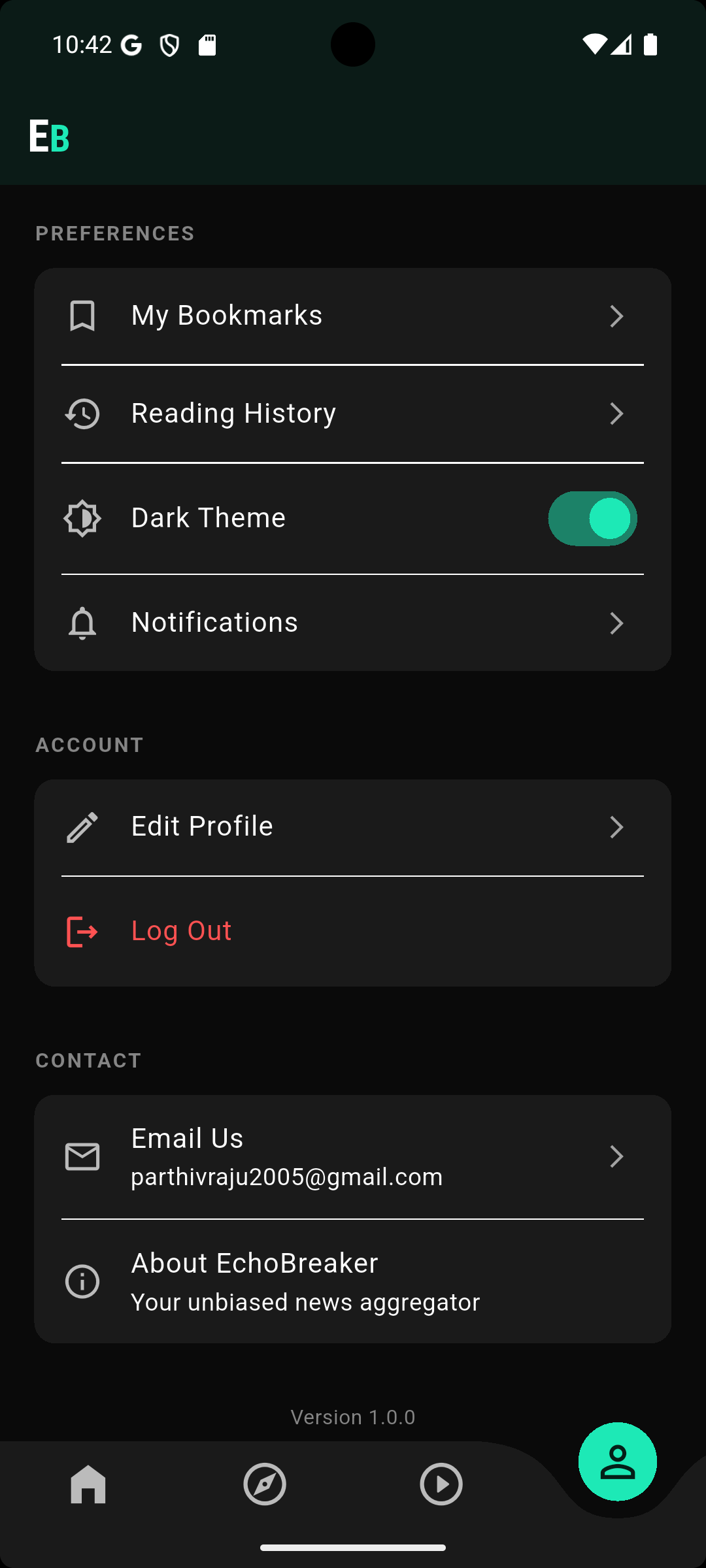Click the log out arrow icon

(x=82, y=932)
